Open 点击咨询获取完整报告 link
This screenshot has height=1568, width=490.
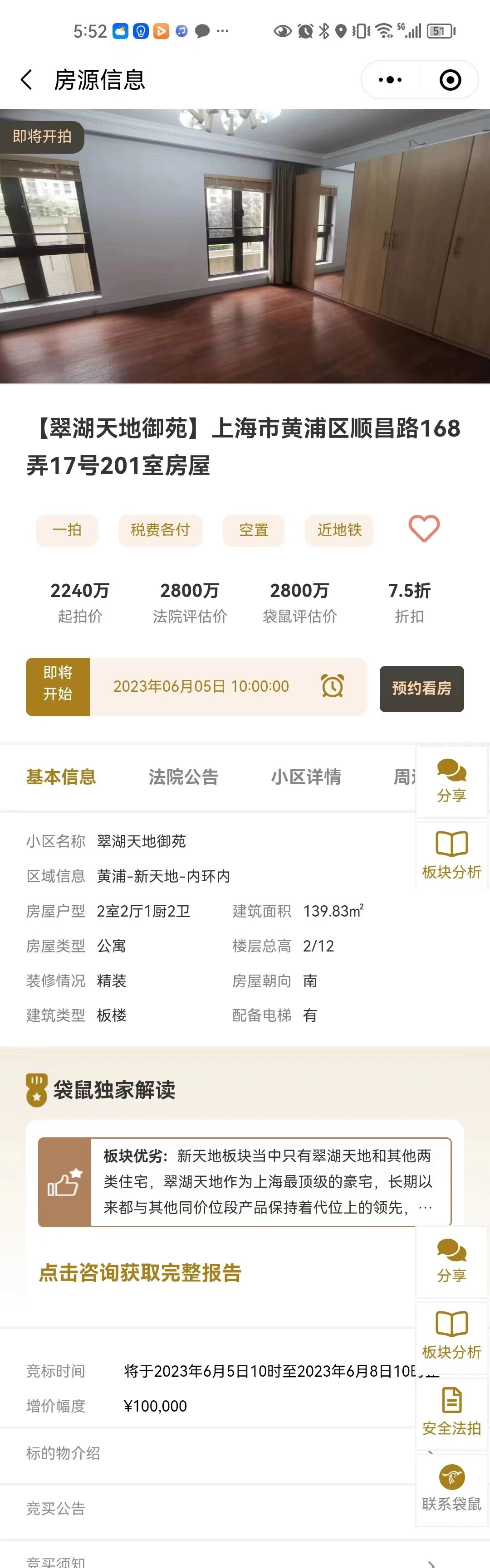[x=140, y=1272]
